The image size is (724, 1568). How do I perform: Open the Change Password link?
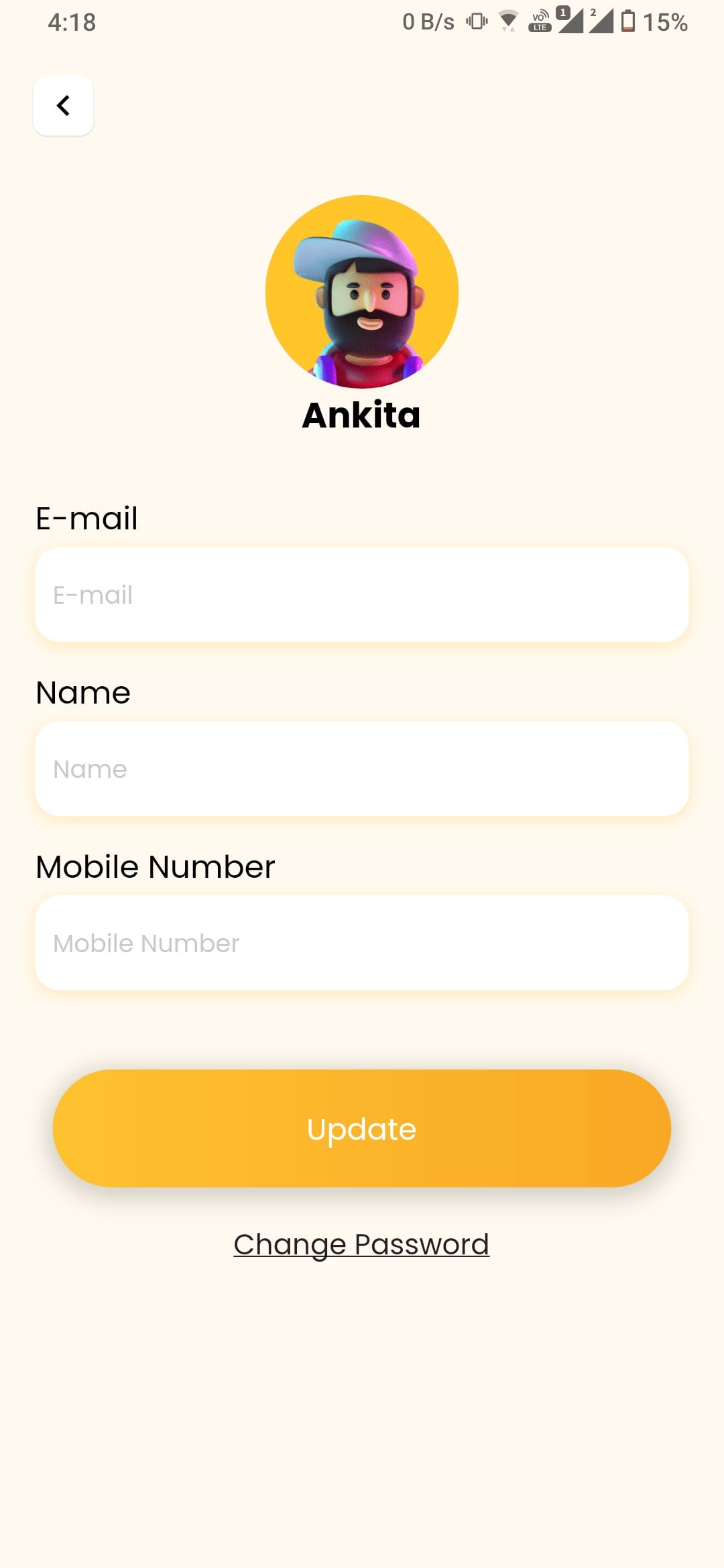361,1244
